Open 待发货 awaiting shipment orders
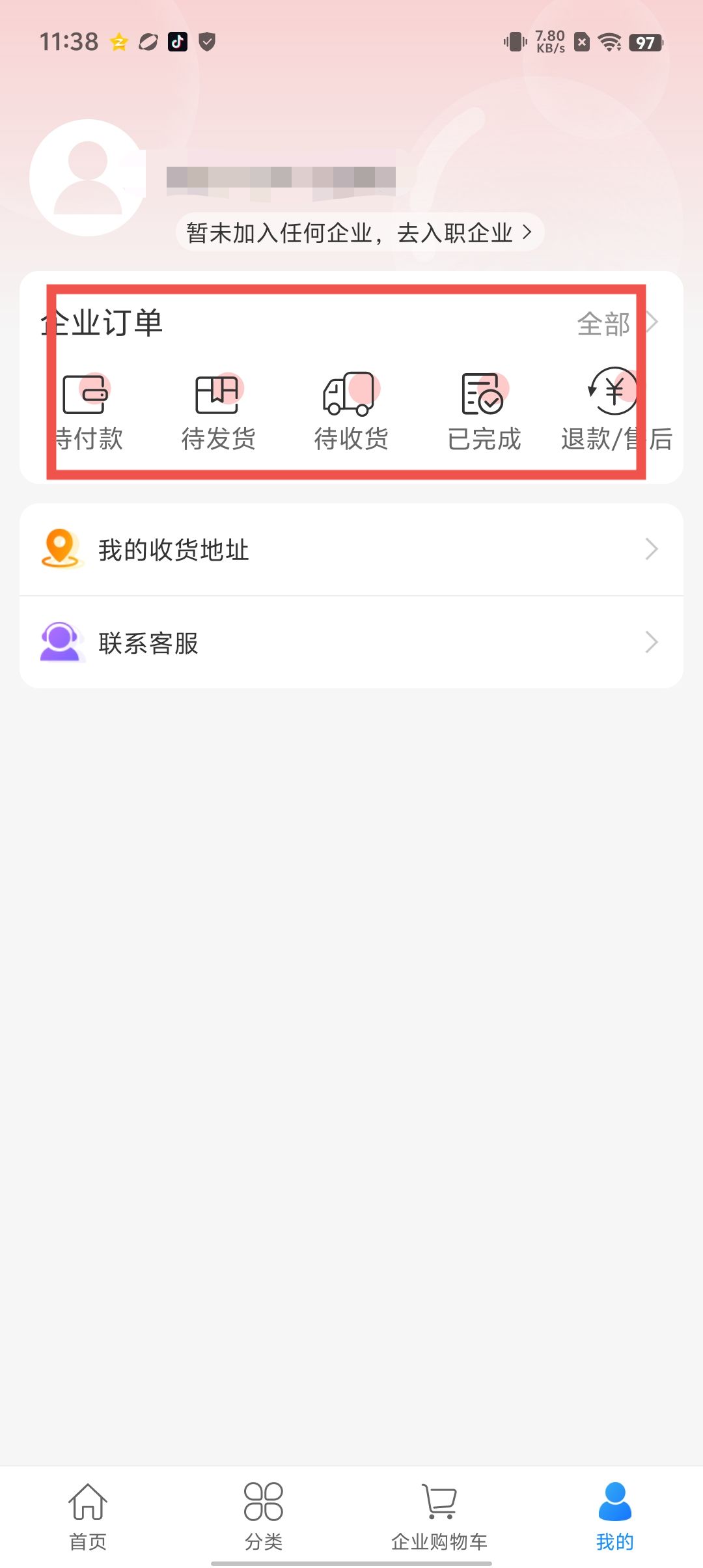 tap(218, 412)
